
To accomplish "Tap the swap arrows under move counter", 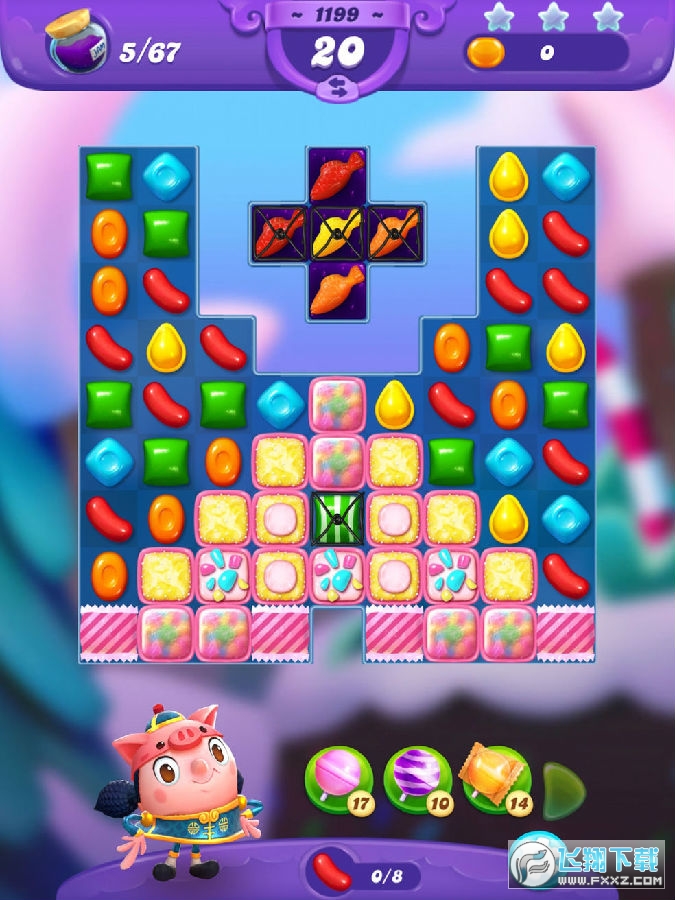I will pos(336,88).
